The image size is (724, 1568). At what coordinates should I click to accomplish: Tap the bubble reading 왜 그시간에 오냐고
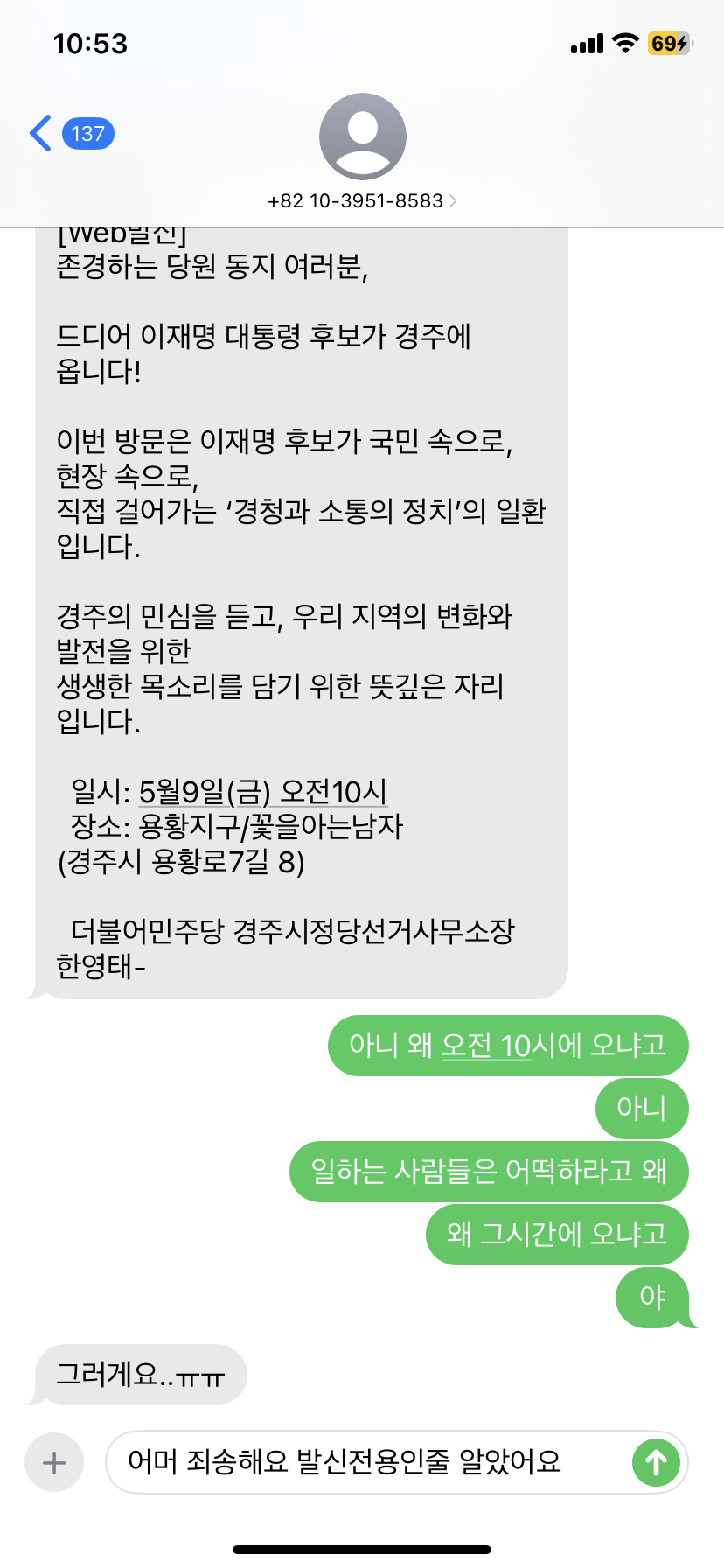[x=556, y=1235]
